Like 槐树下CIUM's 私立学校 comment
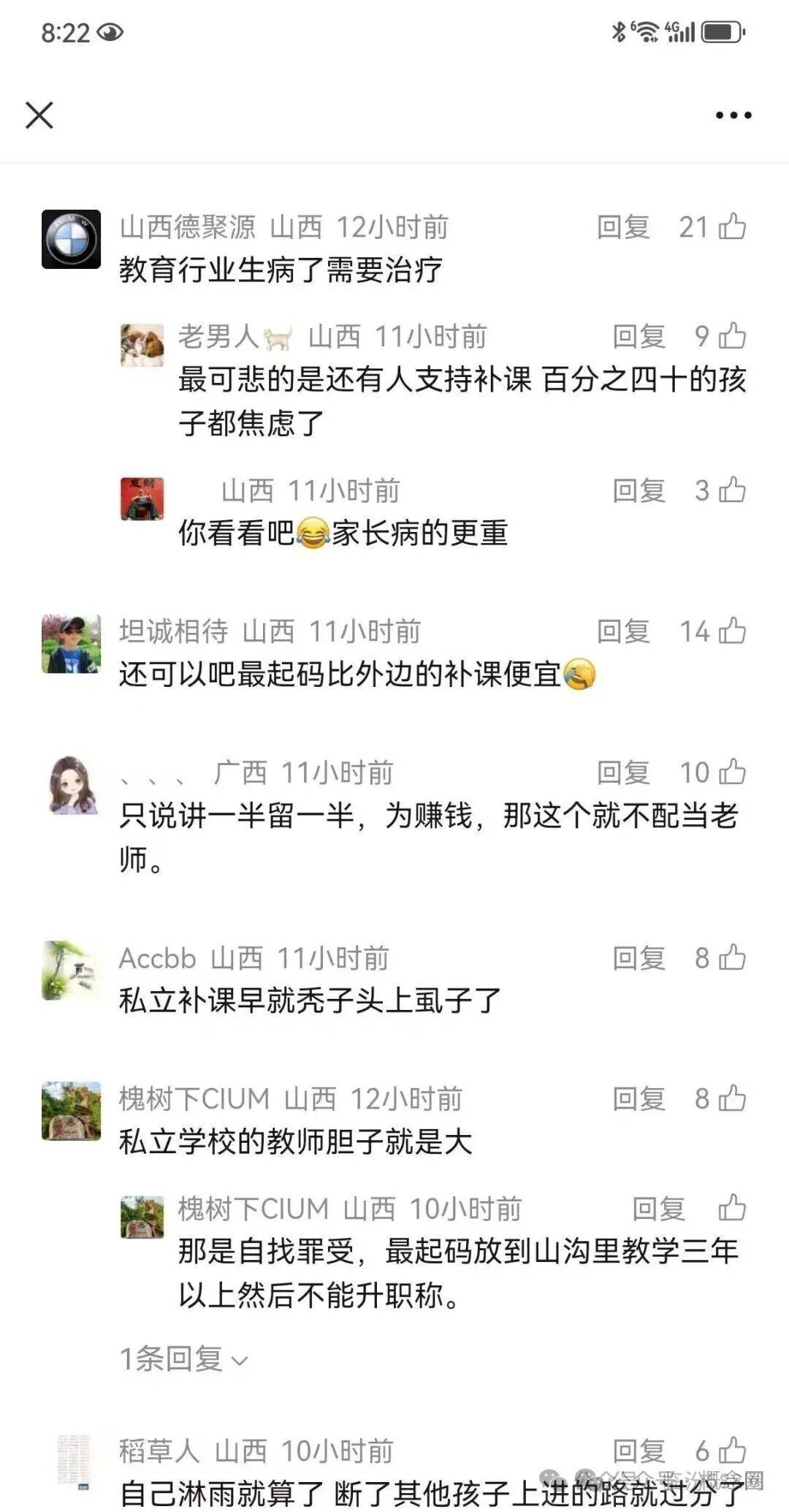Viewport: 789px width, 1512px height. (x=732, y=1099)
